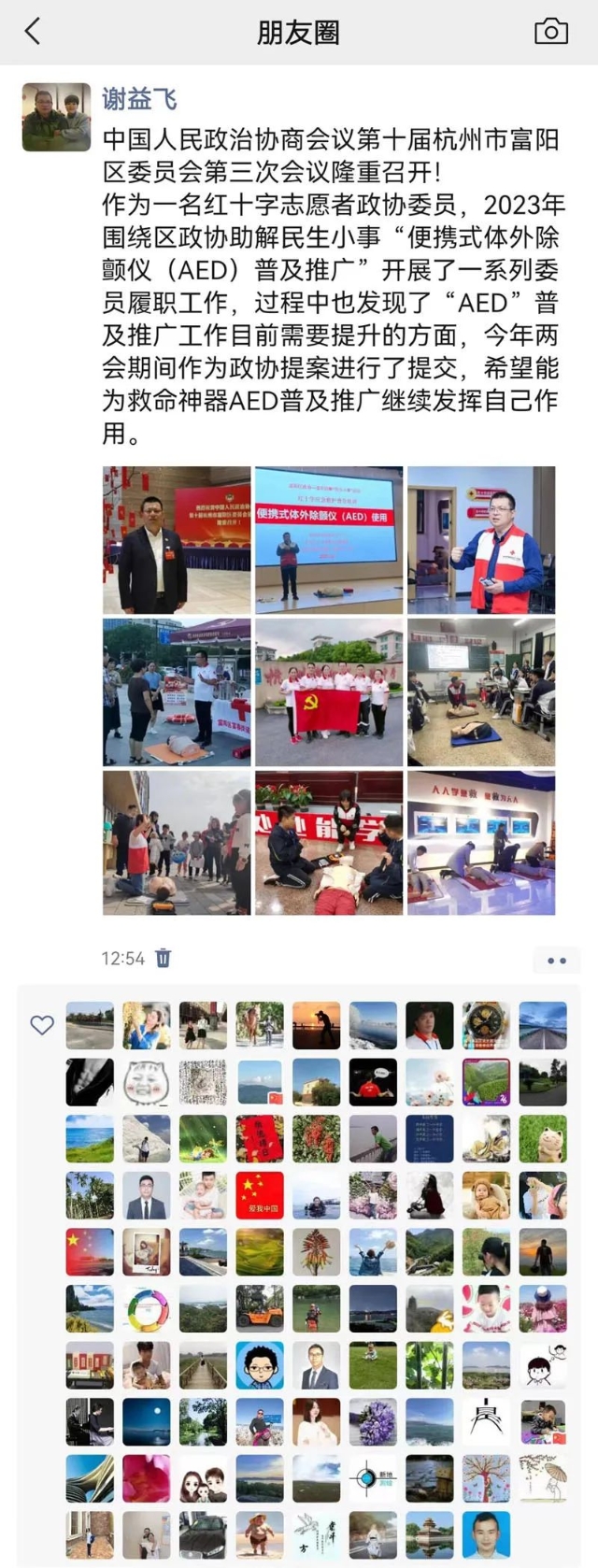Open group photo with red party flag

coord(329,692)
